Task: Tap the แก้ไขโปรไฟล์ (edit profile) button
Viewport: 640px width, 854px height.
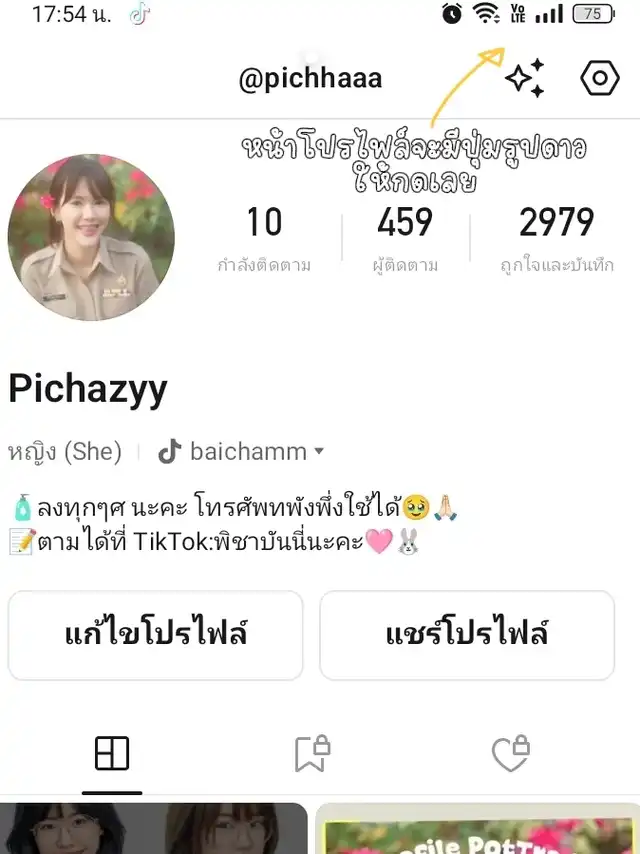Action: click(x=156, y=635)
